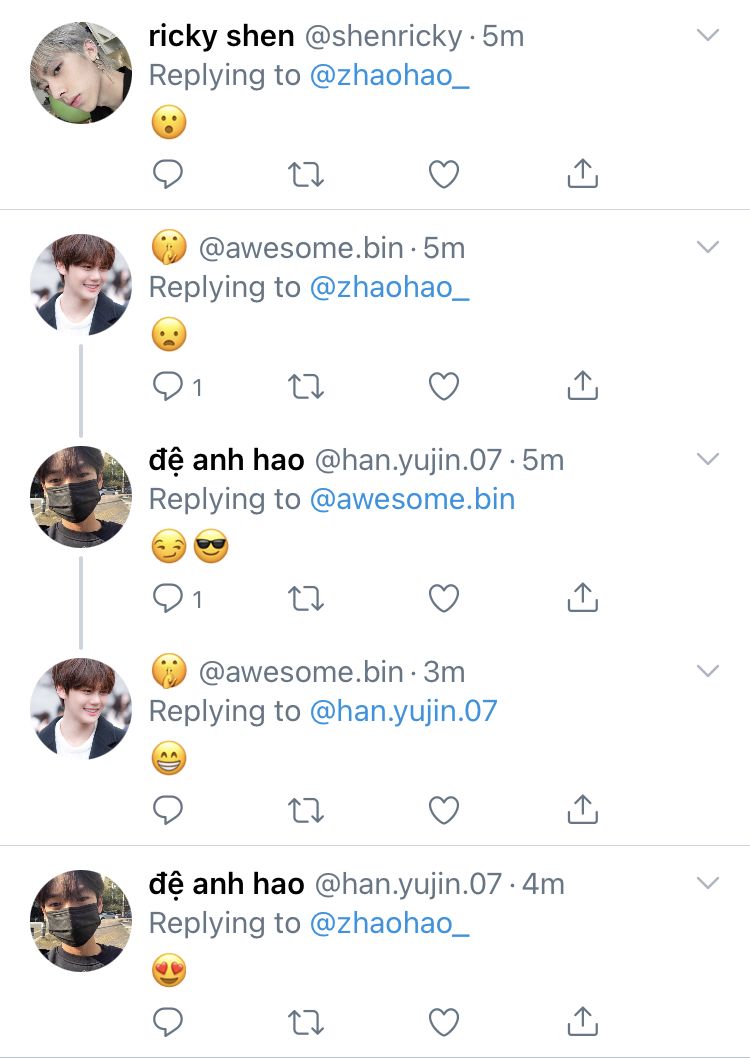750x1058 pixels.
Task: Like awesome.bin's tweet posted 5m ago
Action: pos(444,386)
